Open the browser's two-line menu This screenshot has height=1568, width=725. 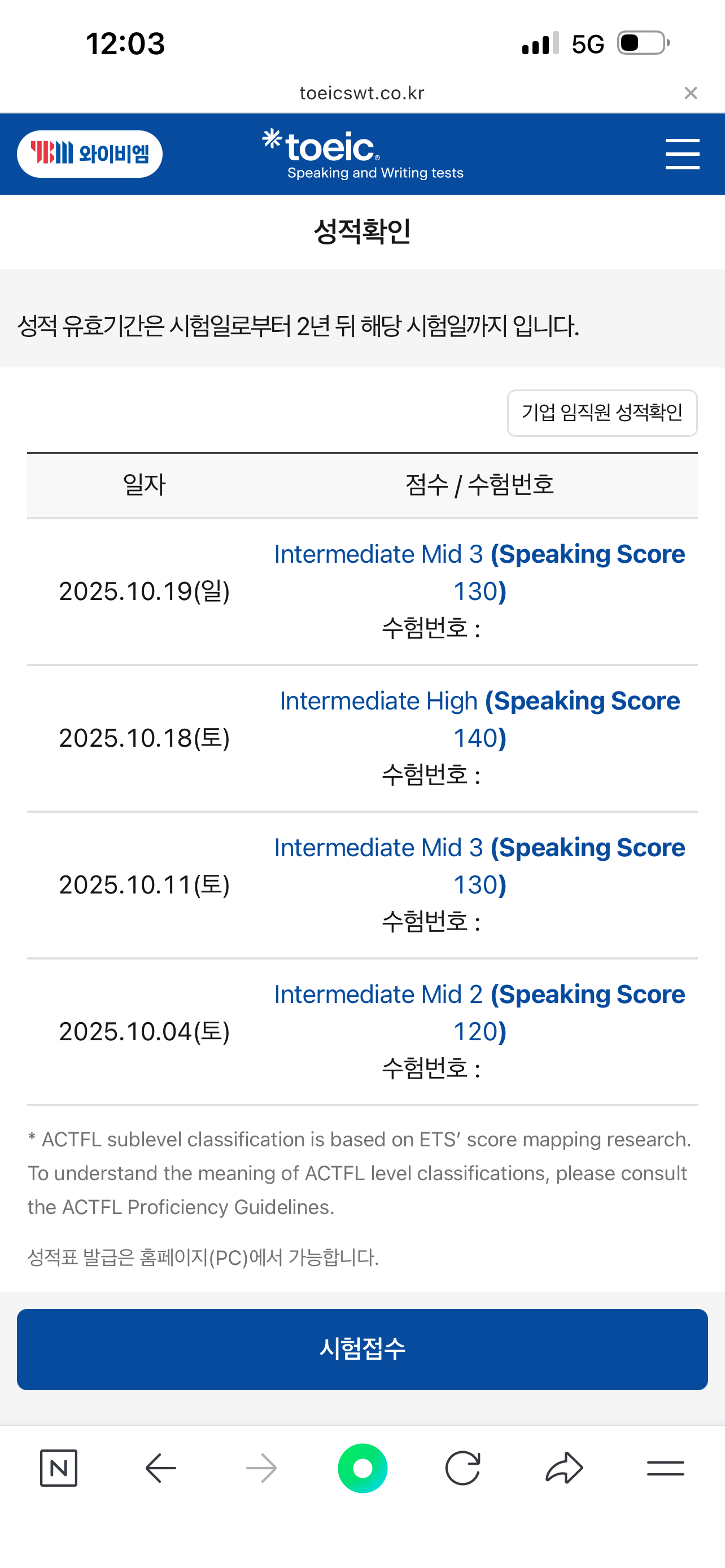coord(665,1468)
